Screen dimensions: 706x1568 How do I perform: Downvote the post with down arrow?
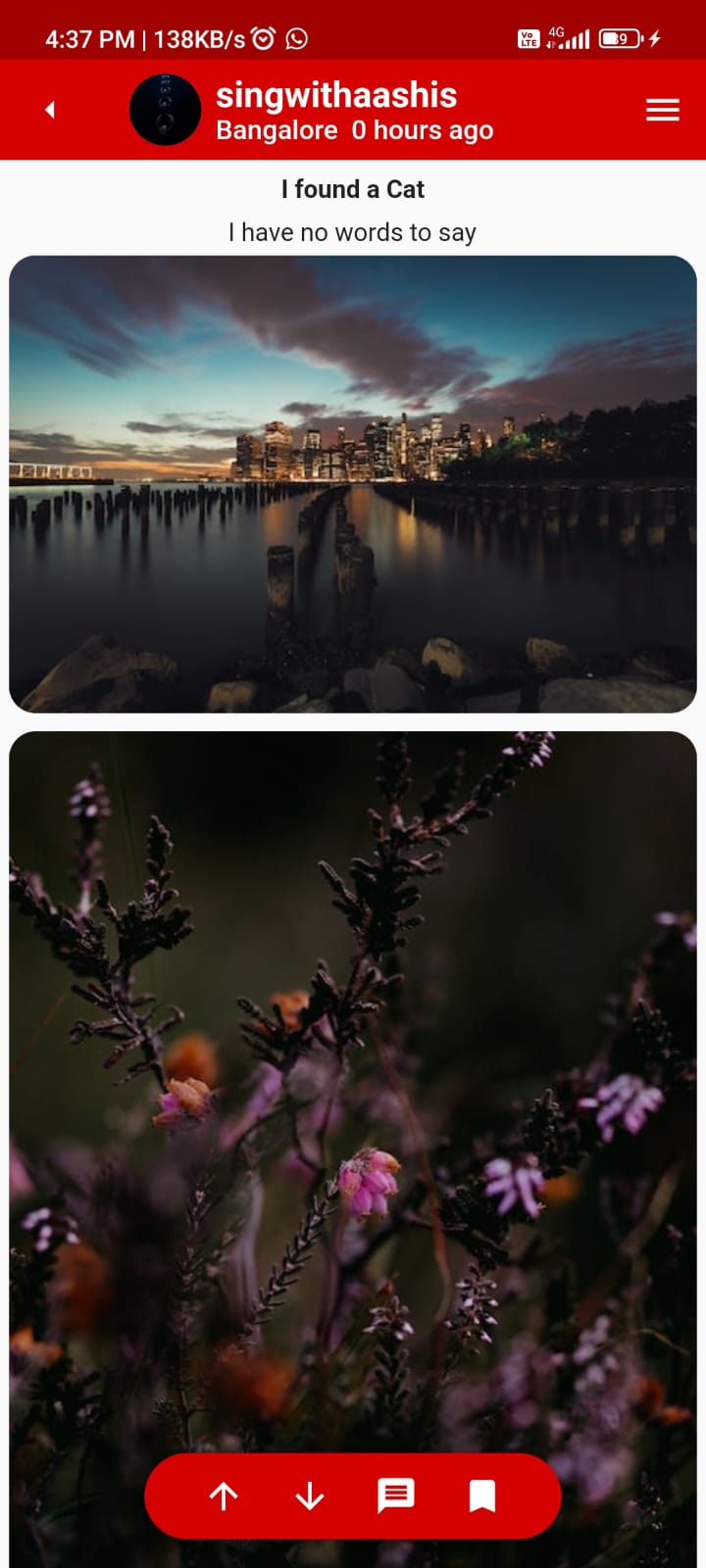[x=310, y=1496]
